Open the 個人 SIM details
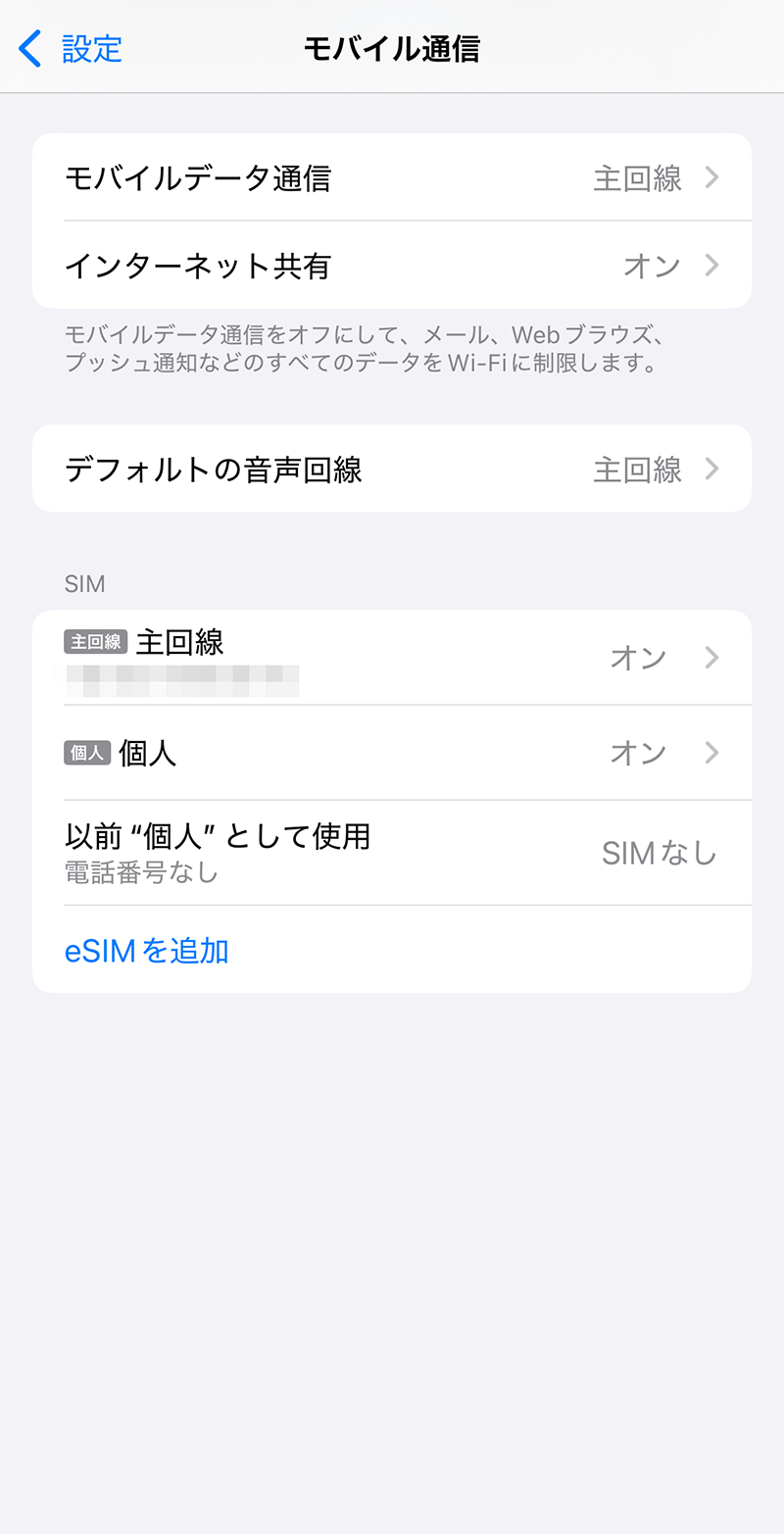Screen dimensions: 784x1534 [x=392, y=753]
